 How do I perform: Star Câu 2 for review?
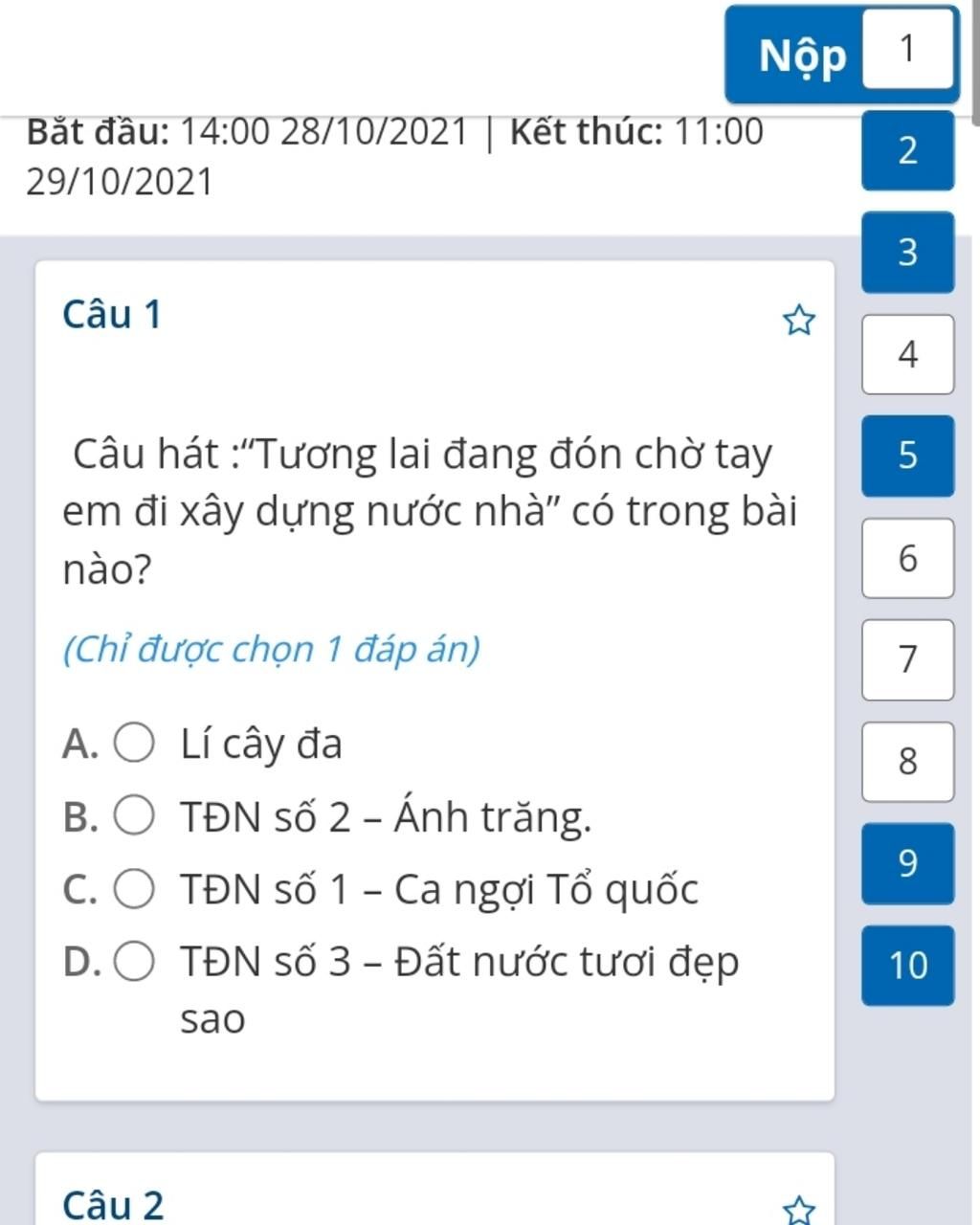click(x=799, y=1211)
